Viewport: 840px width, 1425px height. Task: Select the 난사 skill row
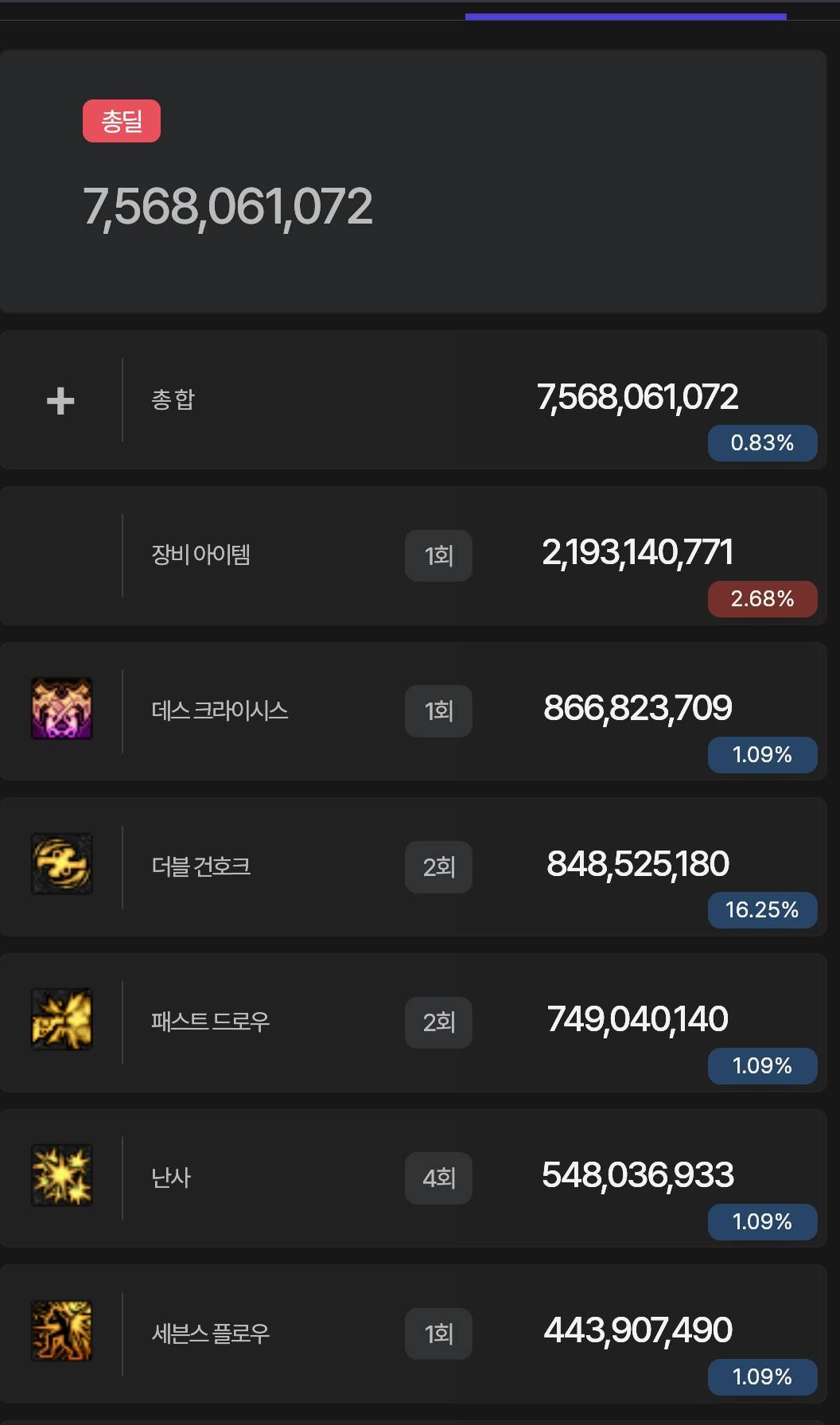click(x=413, y=1178)
